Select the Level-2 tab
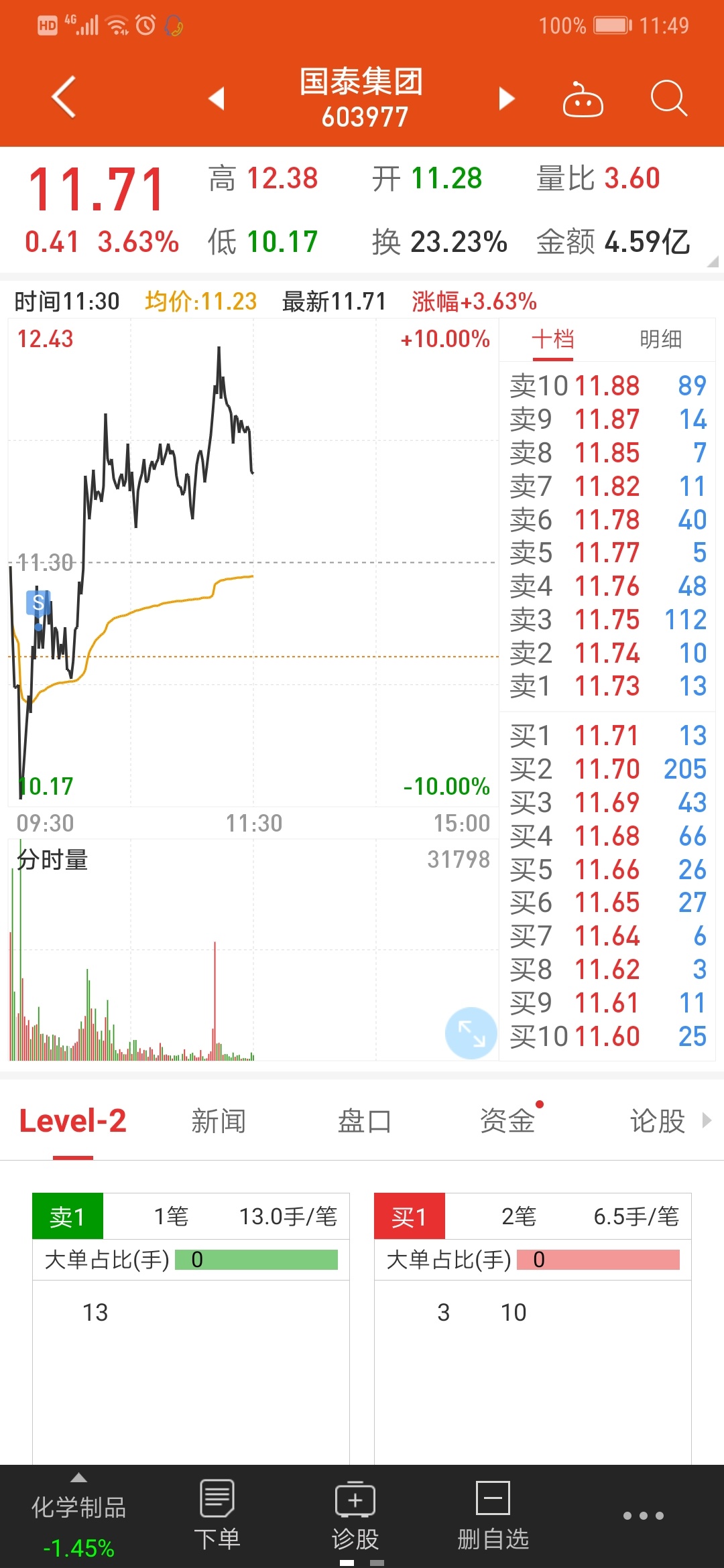The height and width of the screenshot is (1568, 724). 72,1120
